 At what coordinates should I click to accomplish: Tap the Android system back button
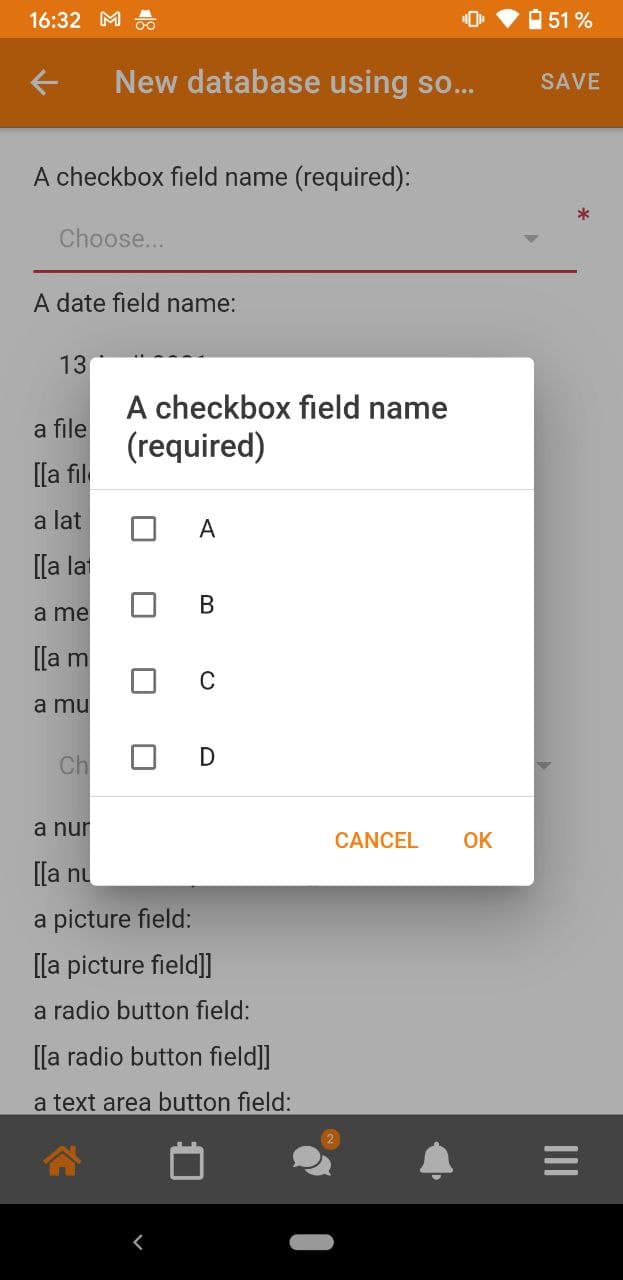pos(138,1241)
